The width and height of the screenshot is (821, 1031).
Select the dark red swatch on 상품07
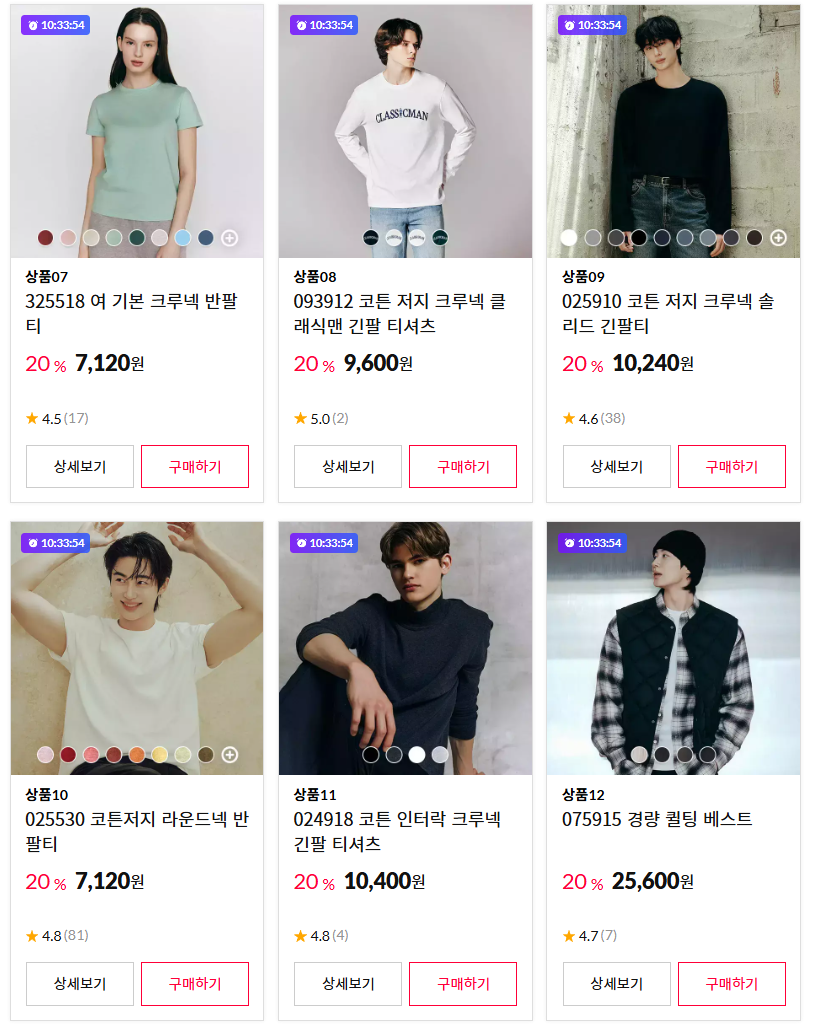pos(45,238)
